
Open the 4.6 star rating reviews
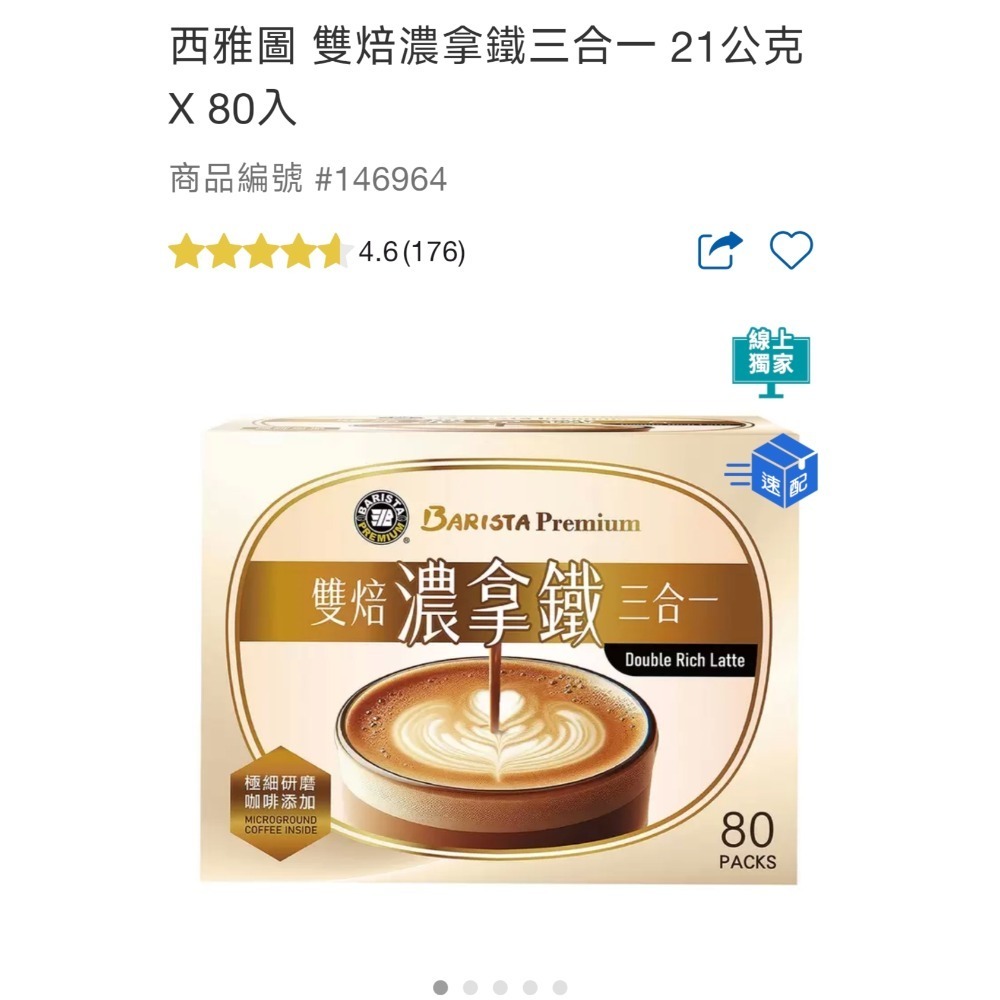coord(316,252)
